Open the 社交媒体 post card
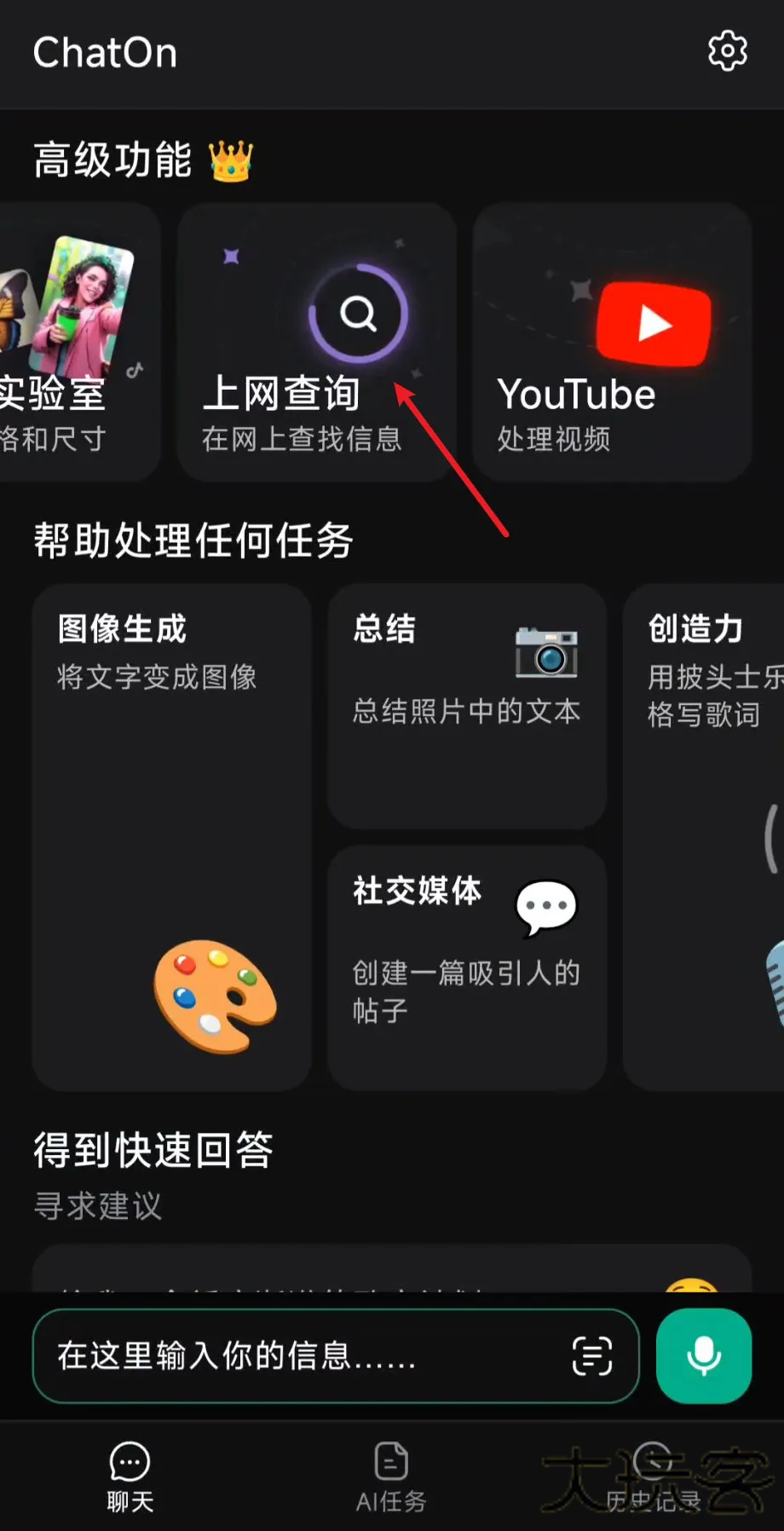This screenshot has height=1531, width=784. pos(466,967)
